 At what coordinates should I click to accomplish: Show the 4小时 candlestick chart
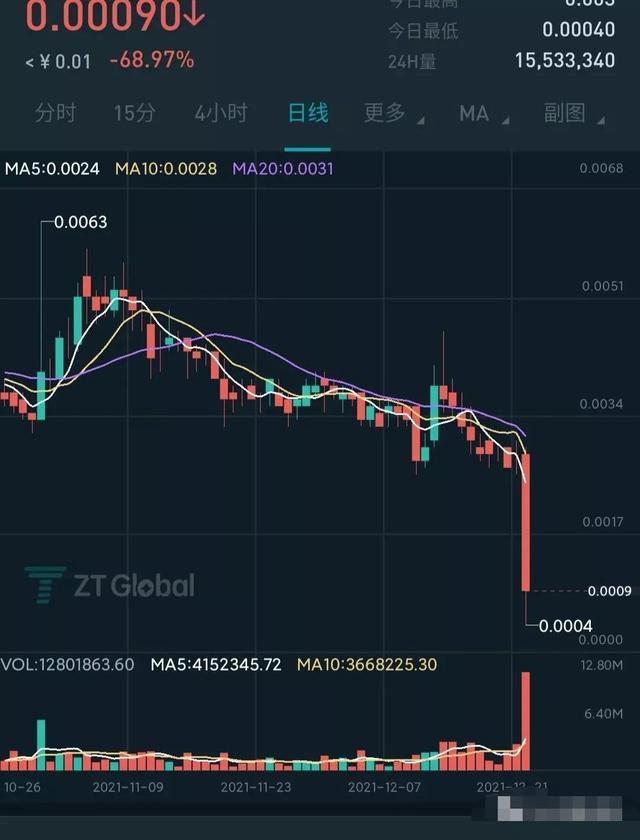pyautogui.click(x=220, y=113)
